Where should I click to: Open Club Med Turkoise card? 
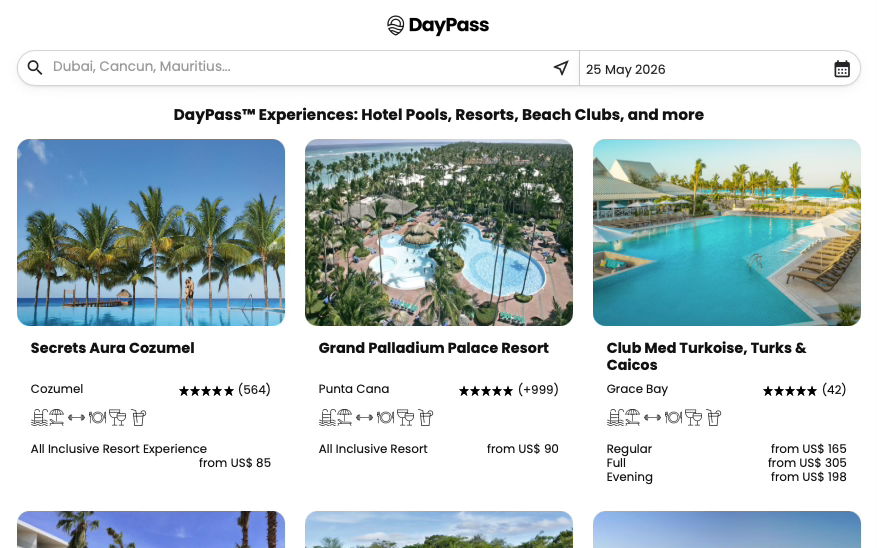[x=726, y=233]
